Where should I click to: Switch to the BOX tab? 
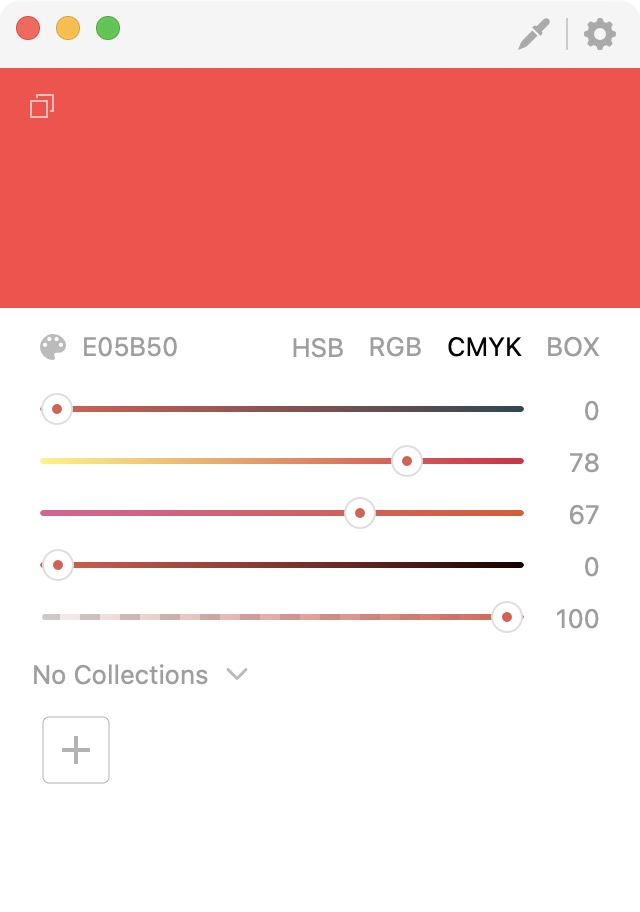point(573,347)
